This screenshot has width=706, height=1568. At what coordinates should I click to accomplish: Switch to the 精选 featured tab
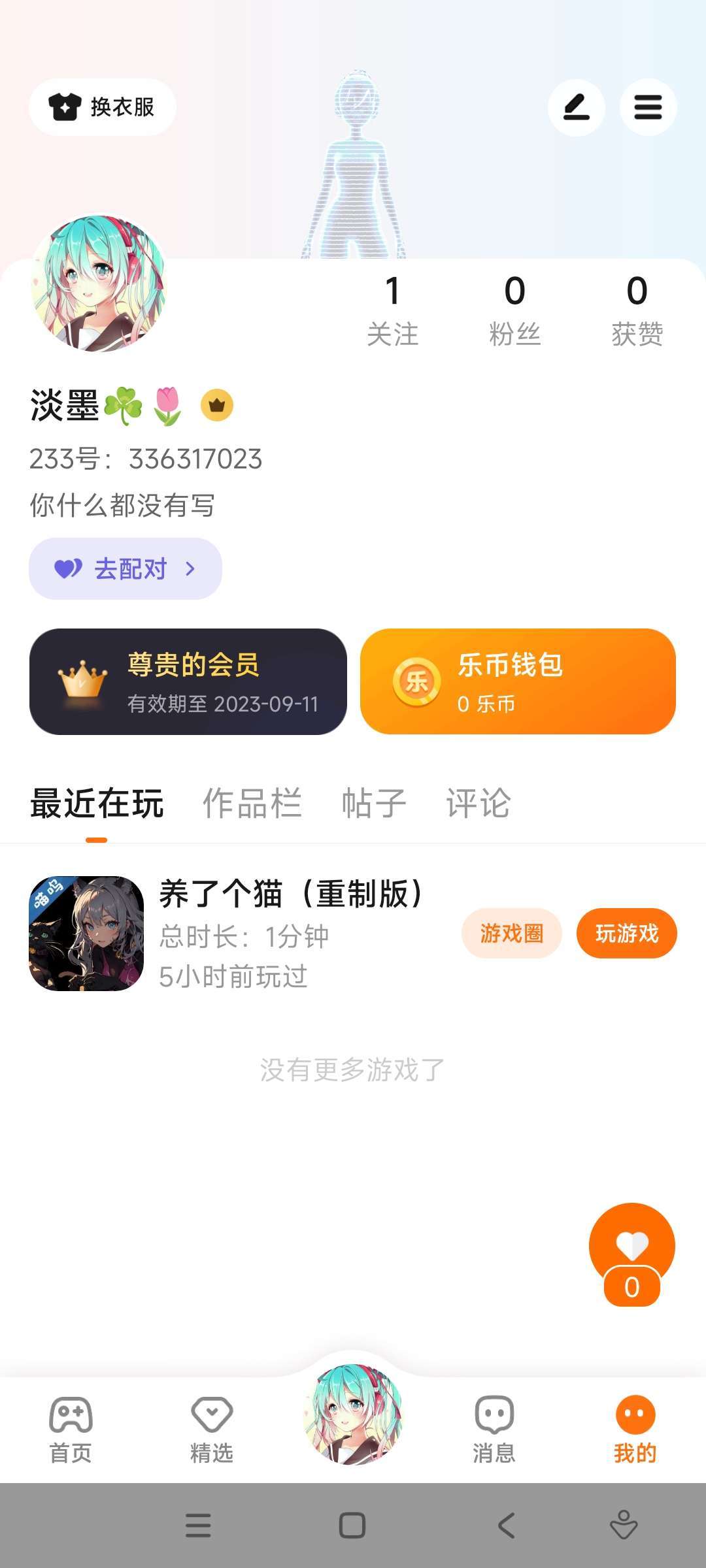[212, 1429]
